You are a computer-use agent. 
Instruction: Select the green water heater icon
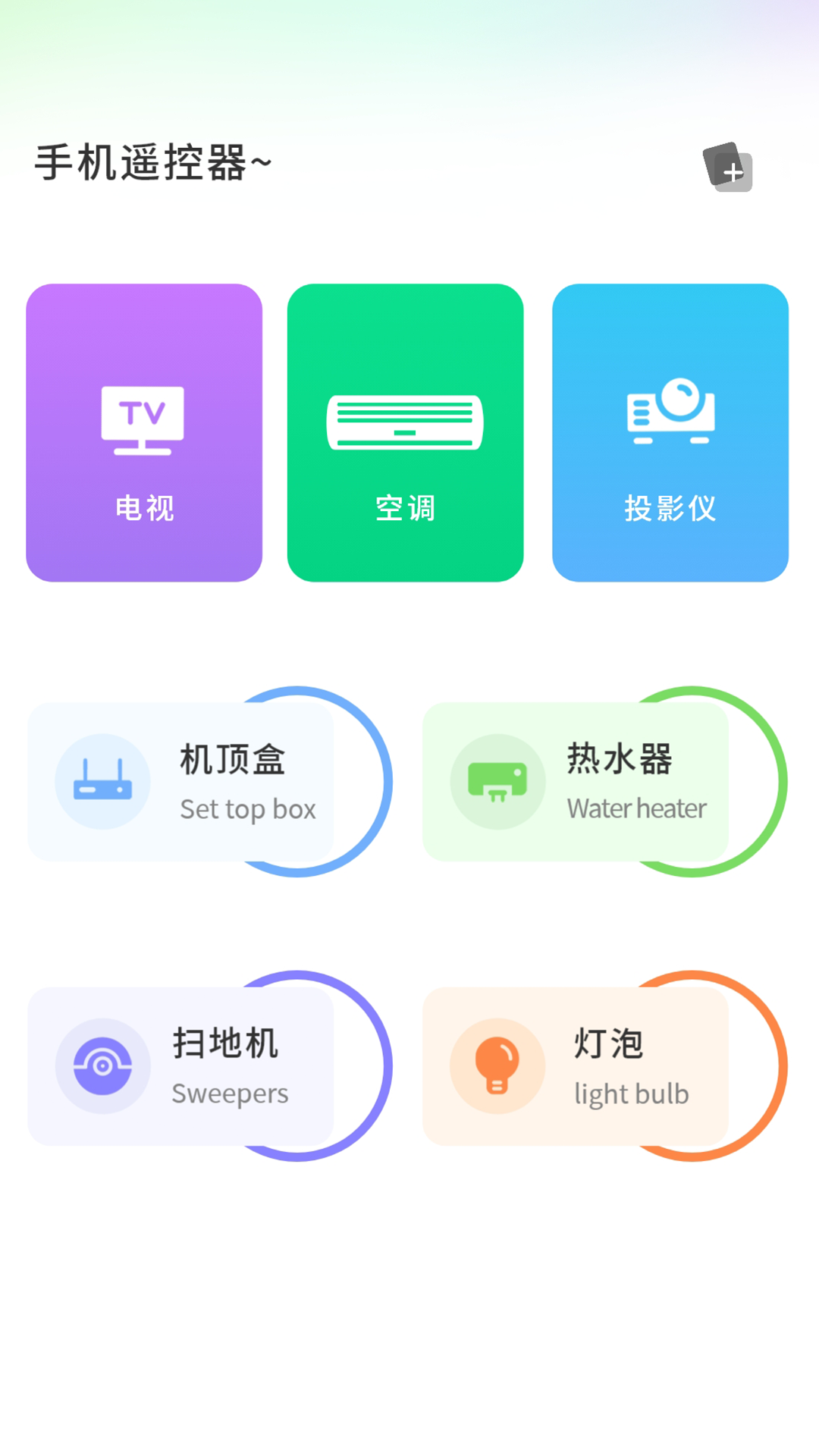[497, 781]
